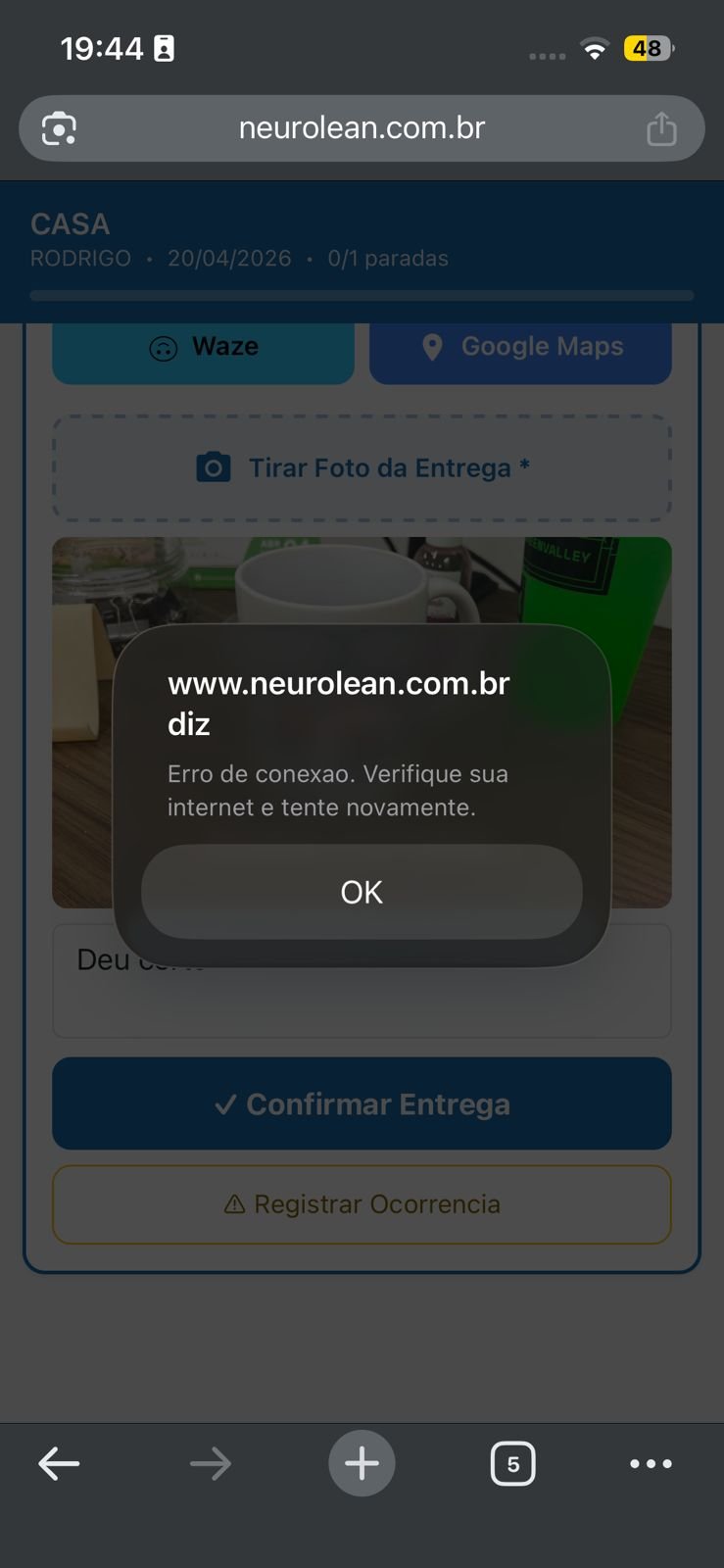The image size is (724, 1568).
Task: Tap the neurolean.com.br address bar
Action: tap(362, 128)
